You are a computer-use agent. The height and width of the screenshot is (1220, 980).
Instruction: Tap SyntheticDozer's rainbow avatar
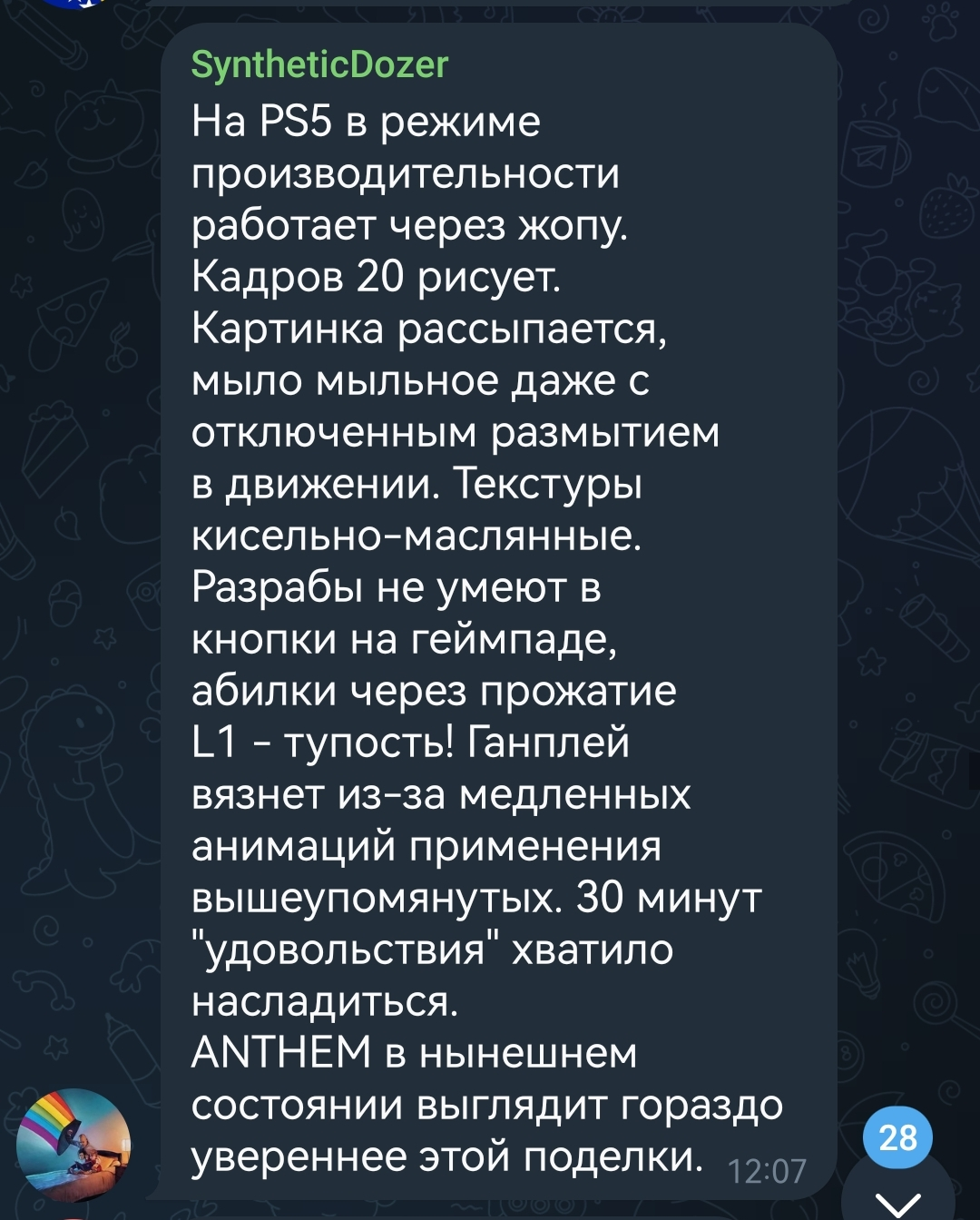click(73, 1145)
